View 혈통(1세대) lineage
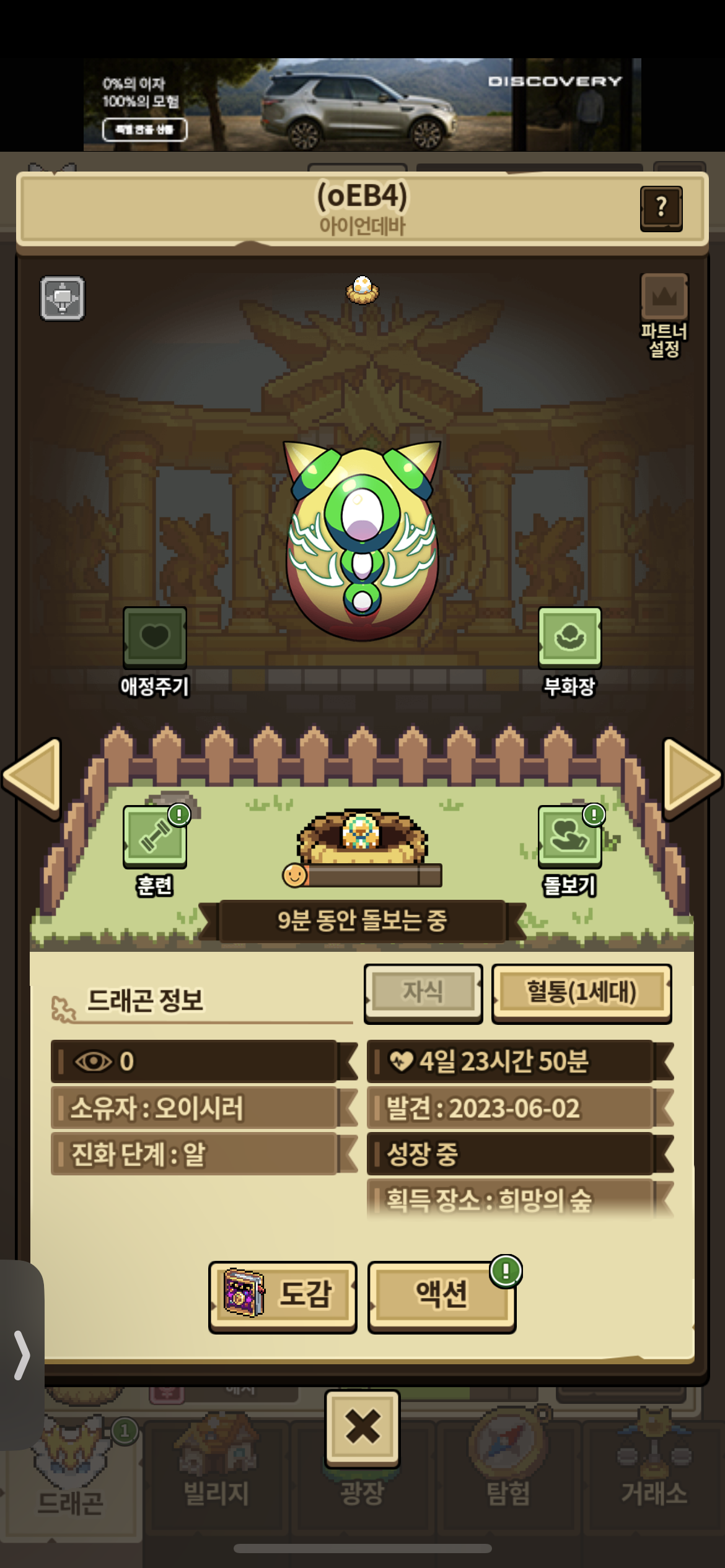 pos(581,992)
